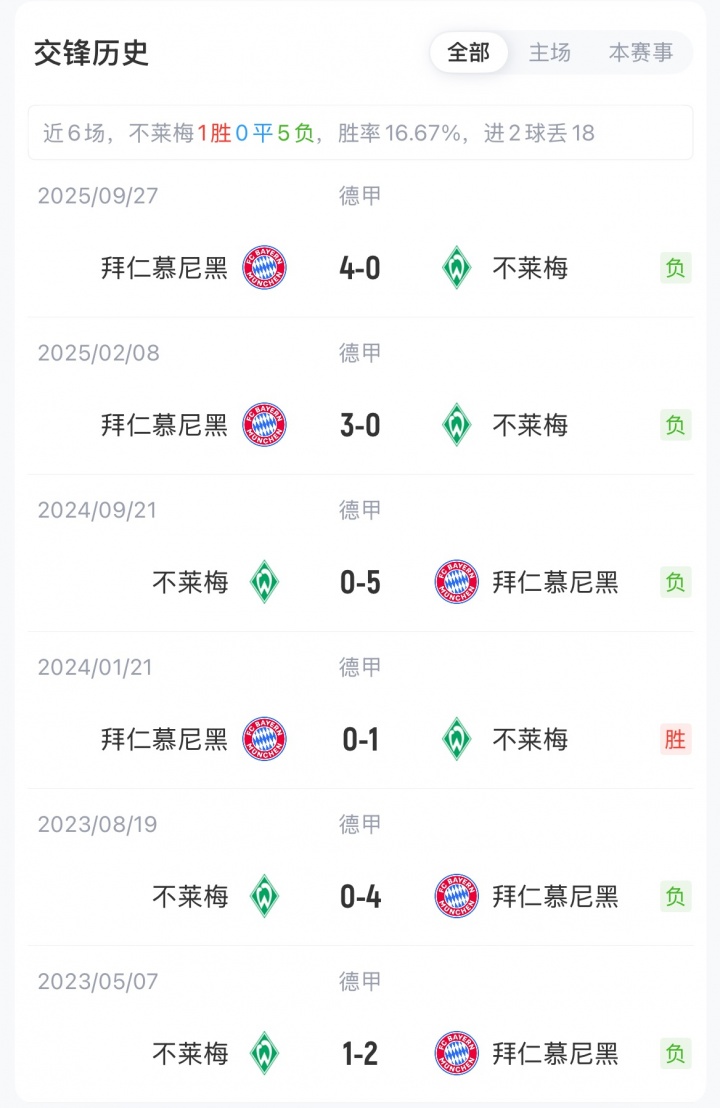Image resolution: width=720 pixels, height=1108 pixels.
Task: Open the 2025/09/27 match, score 4-0
Action: [360, 268]
